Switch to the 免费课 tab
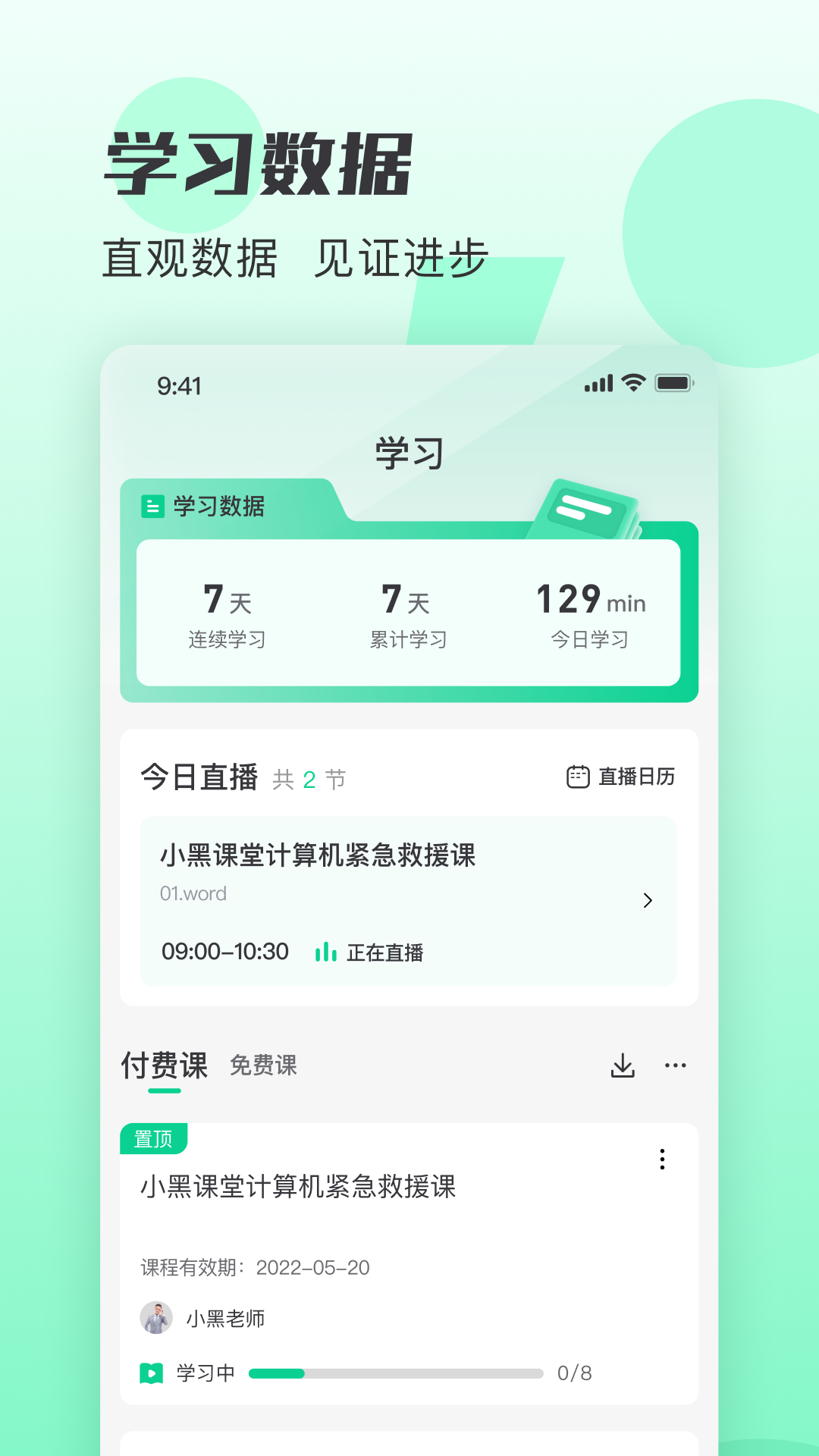The image size is (819, 1456). [x=262, y=1065]
